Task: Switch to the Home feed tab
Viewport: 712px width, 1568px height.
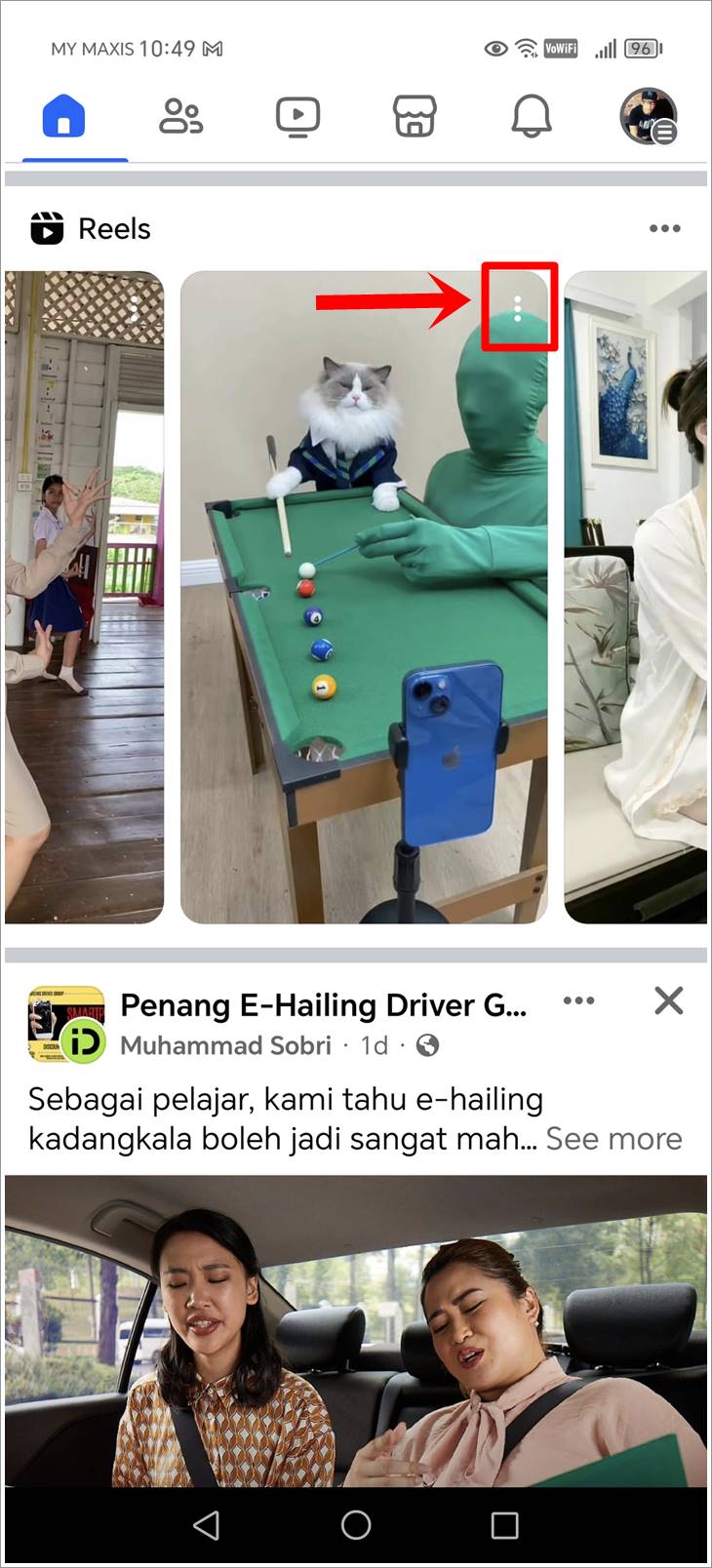Action: (x=64, y=117)
